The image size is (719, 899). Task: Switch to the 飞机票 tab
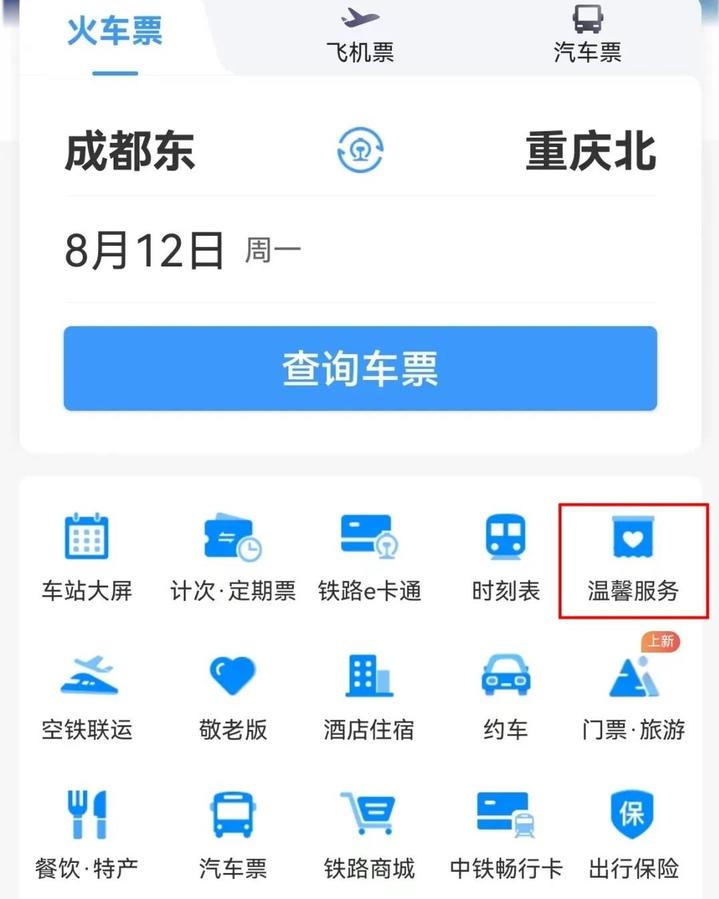(360, 34)
